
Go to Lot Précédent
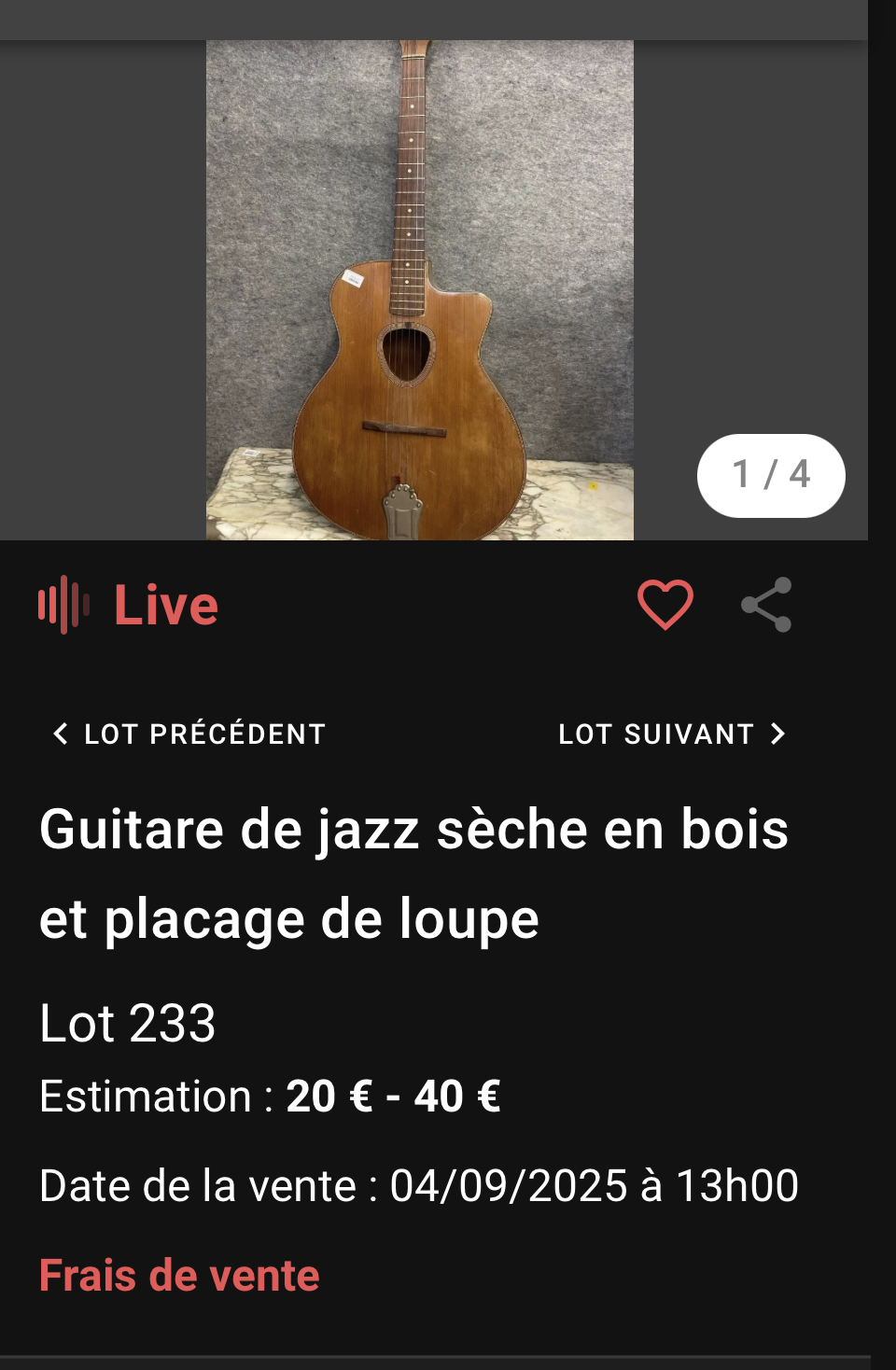[x=189, y=734]
